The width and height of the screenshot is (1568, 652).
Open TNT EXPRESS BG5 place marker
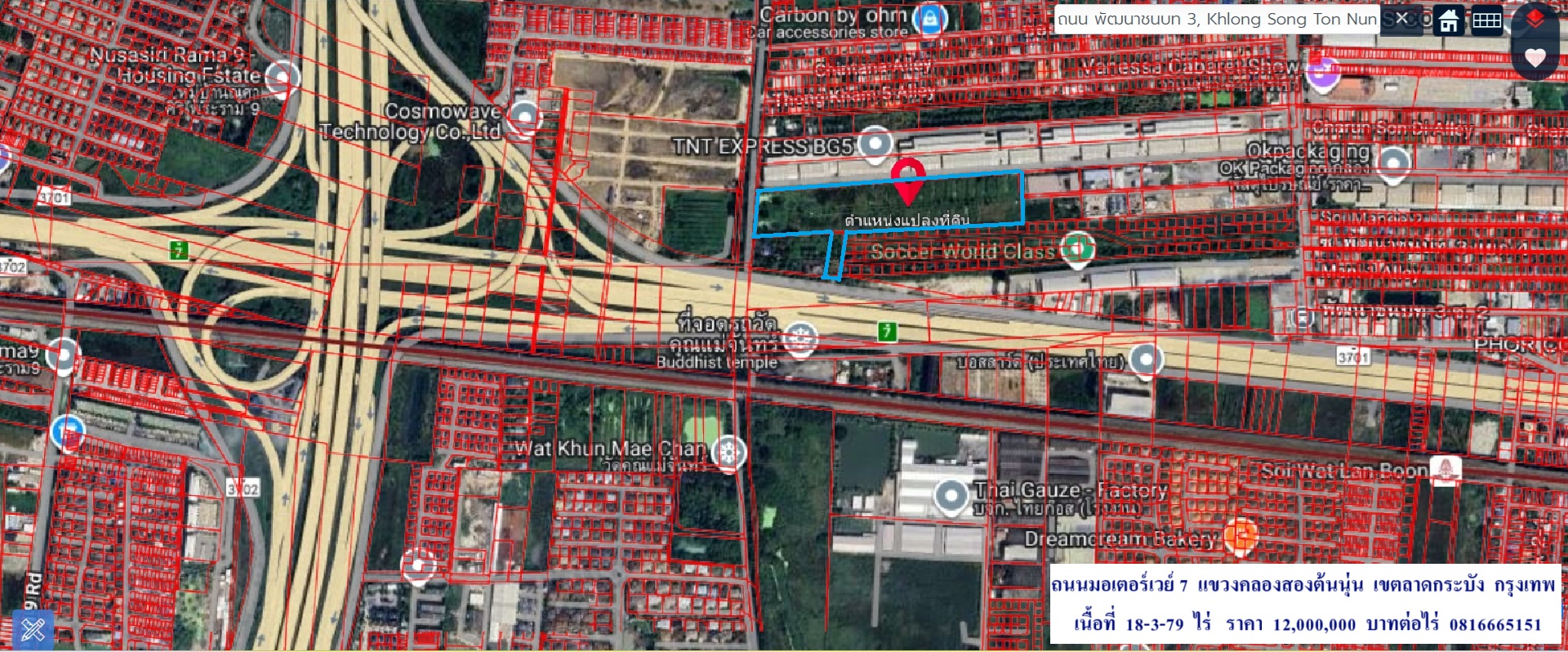(x=875, y=144)
